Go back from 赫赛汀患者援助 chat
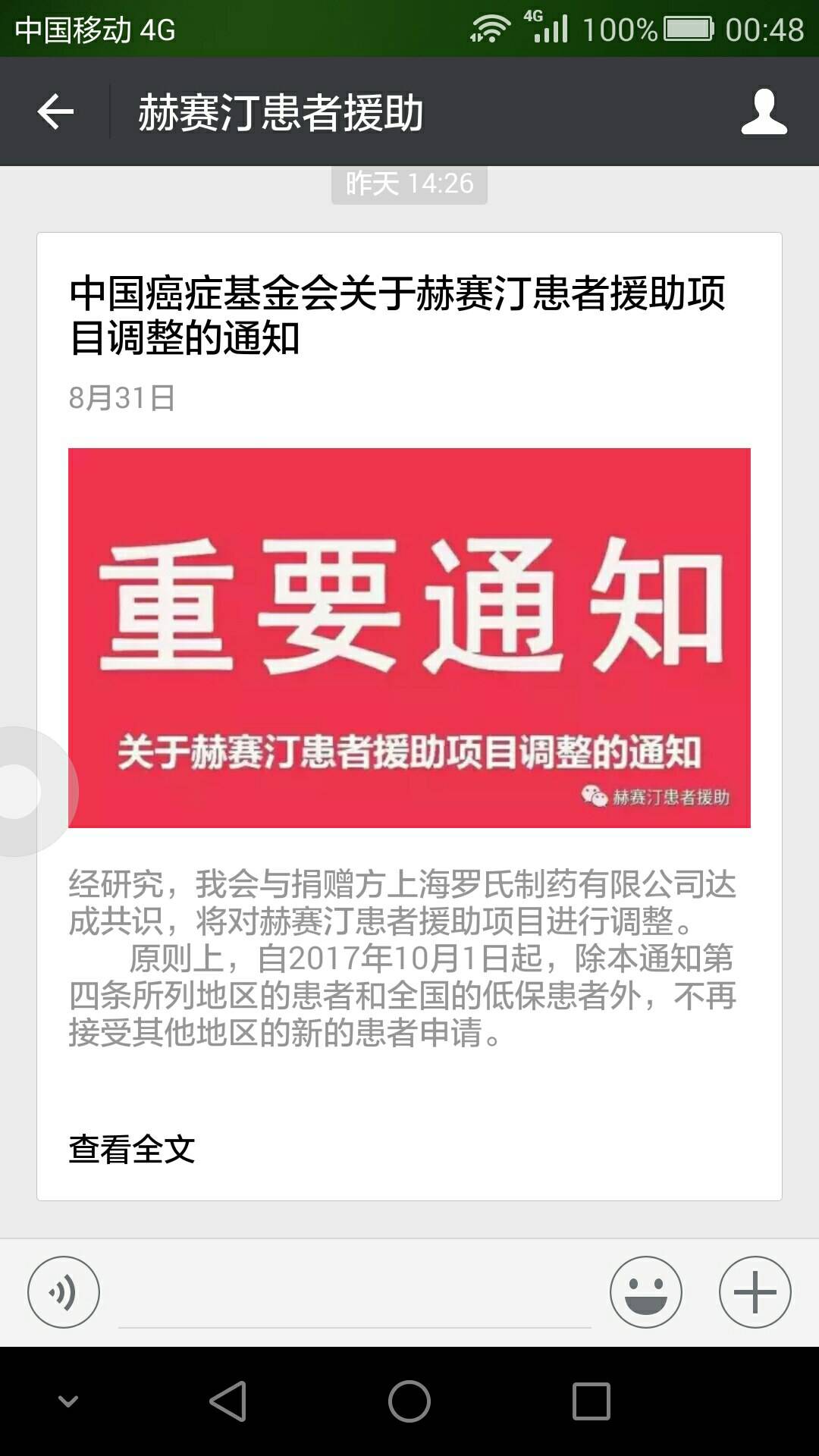Screen dimensions: 819x1456 (55, 112)
